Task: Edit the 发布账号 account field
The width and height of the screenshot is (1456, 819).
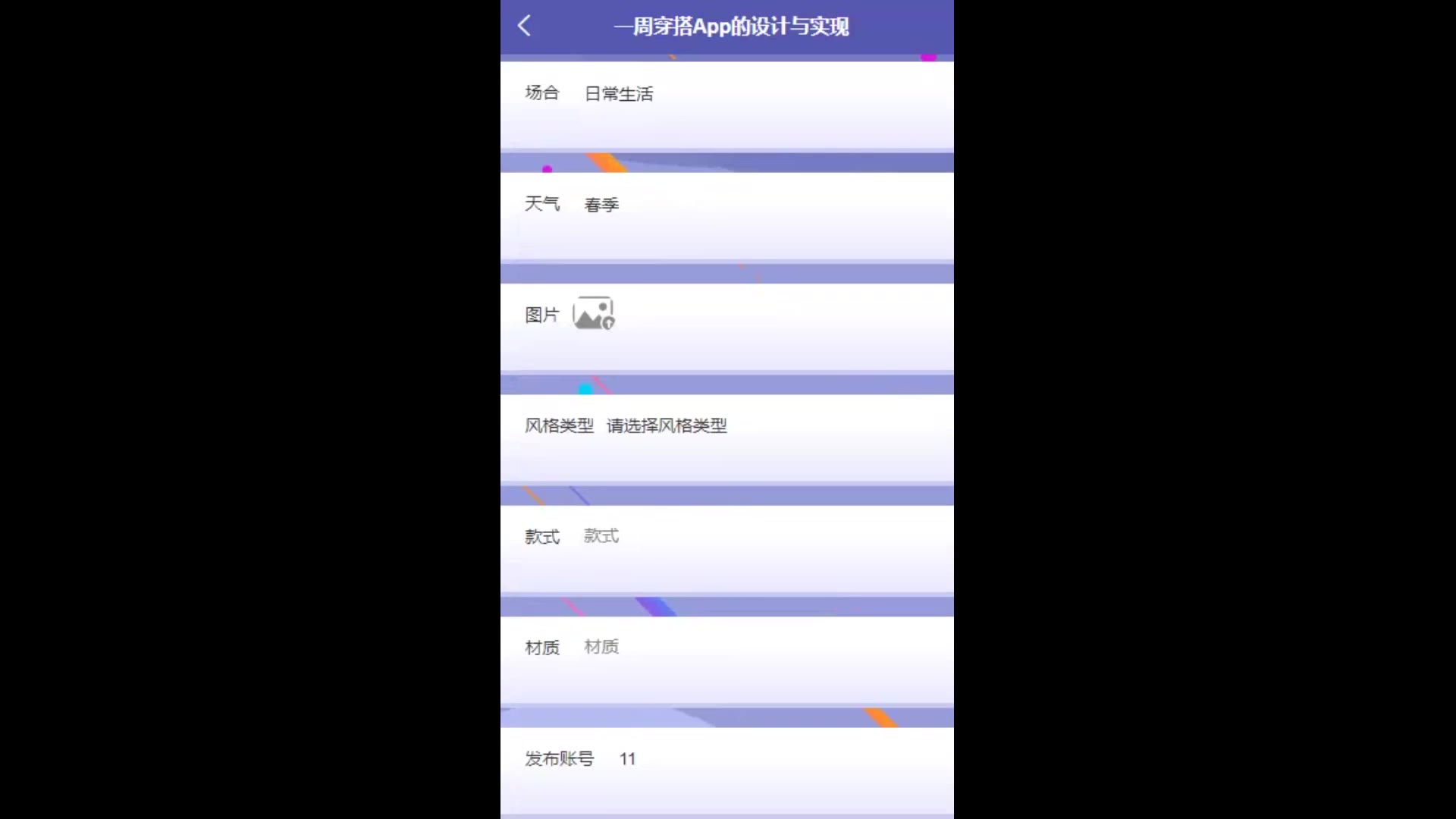Action: [x=682, y=759]
